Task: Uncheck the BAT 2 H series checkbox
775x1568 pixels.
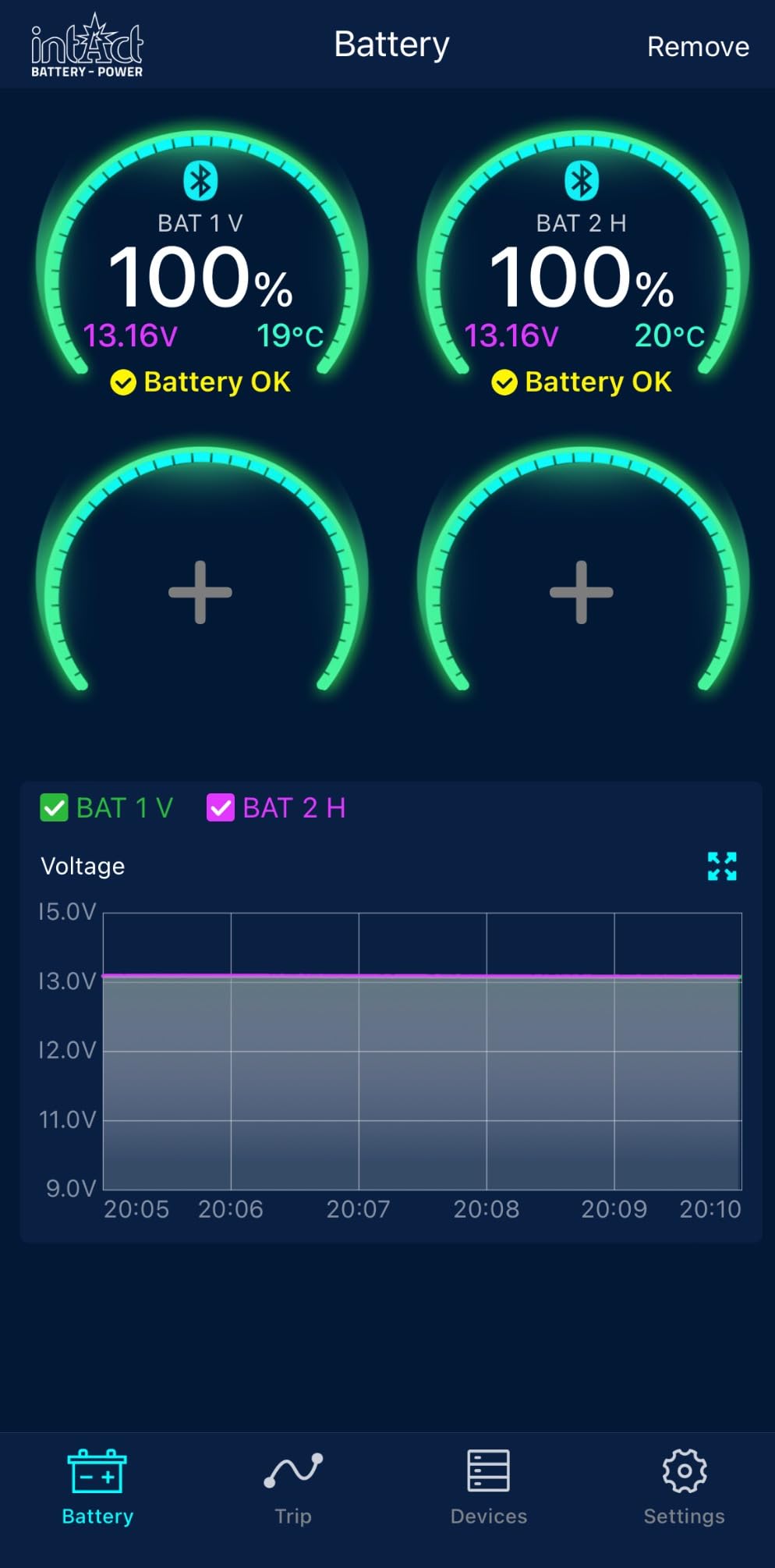Action: [x=221, y=807]
